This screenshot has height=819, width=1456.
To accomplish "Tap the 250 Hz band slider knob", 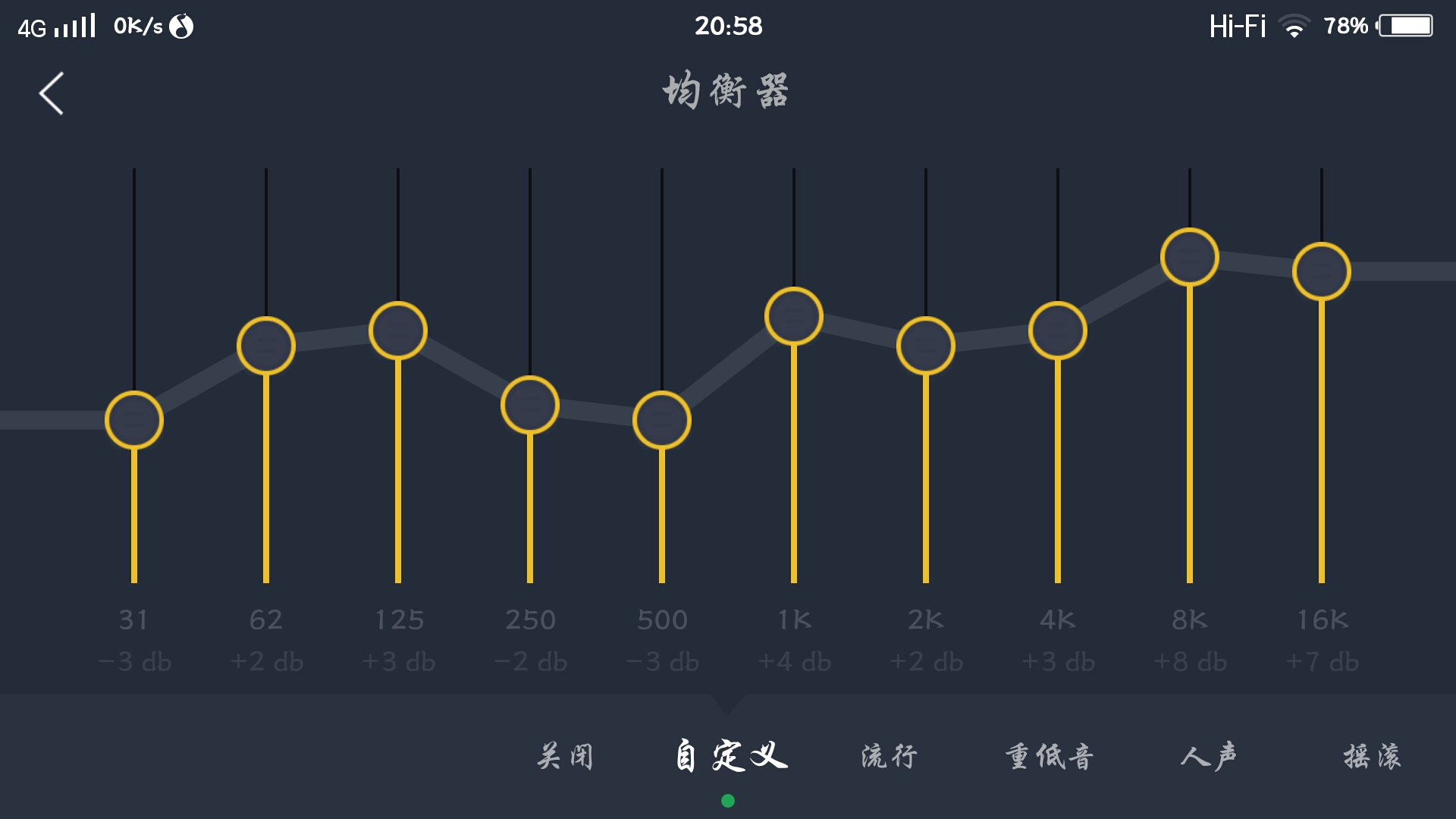I will [x=530, y=405].
